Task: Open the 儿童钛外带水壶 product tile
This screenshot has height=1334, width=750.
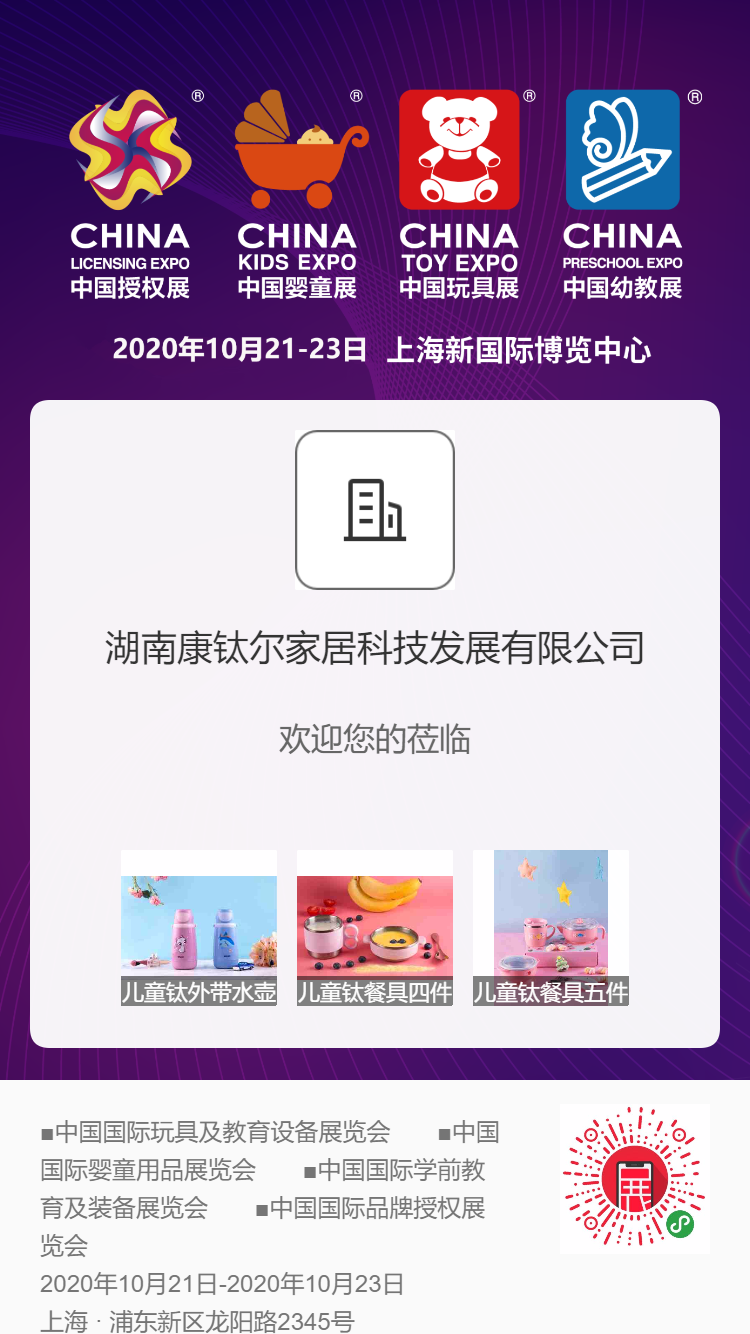Action: click(x=198, y=928)
